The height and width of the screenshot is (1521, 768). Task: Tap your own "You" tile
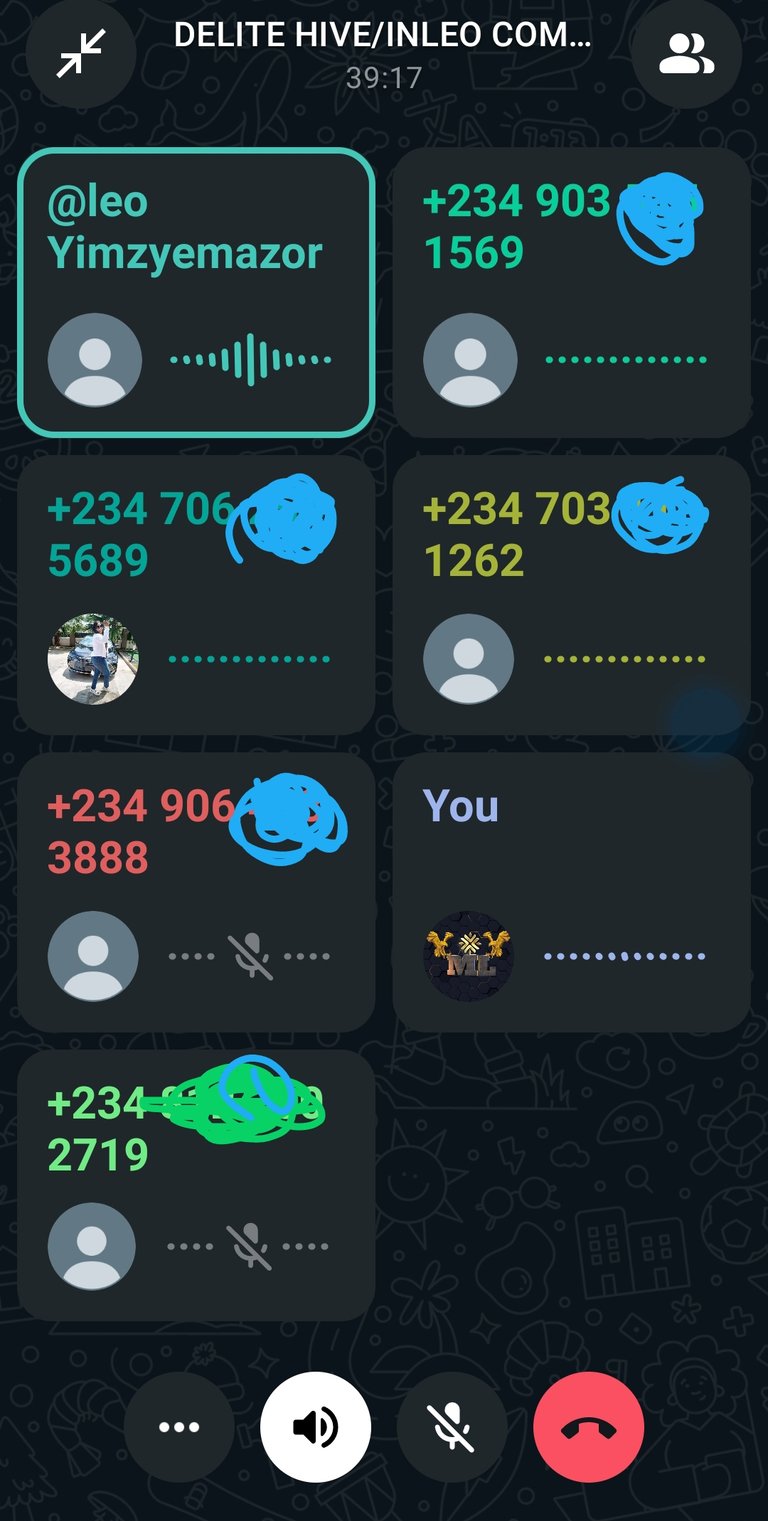572,892
